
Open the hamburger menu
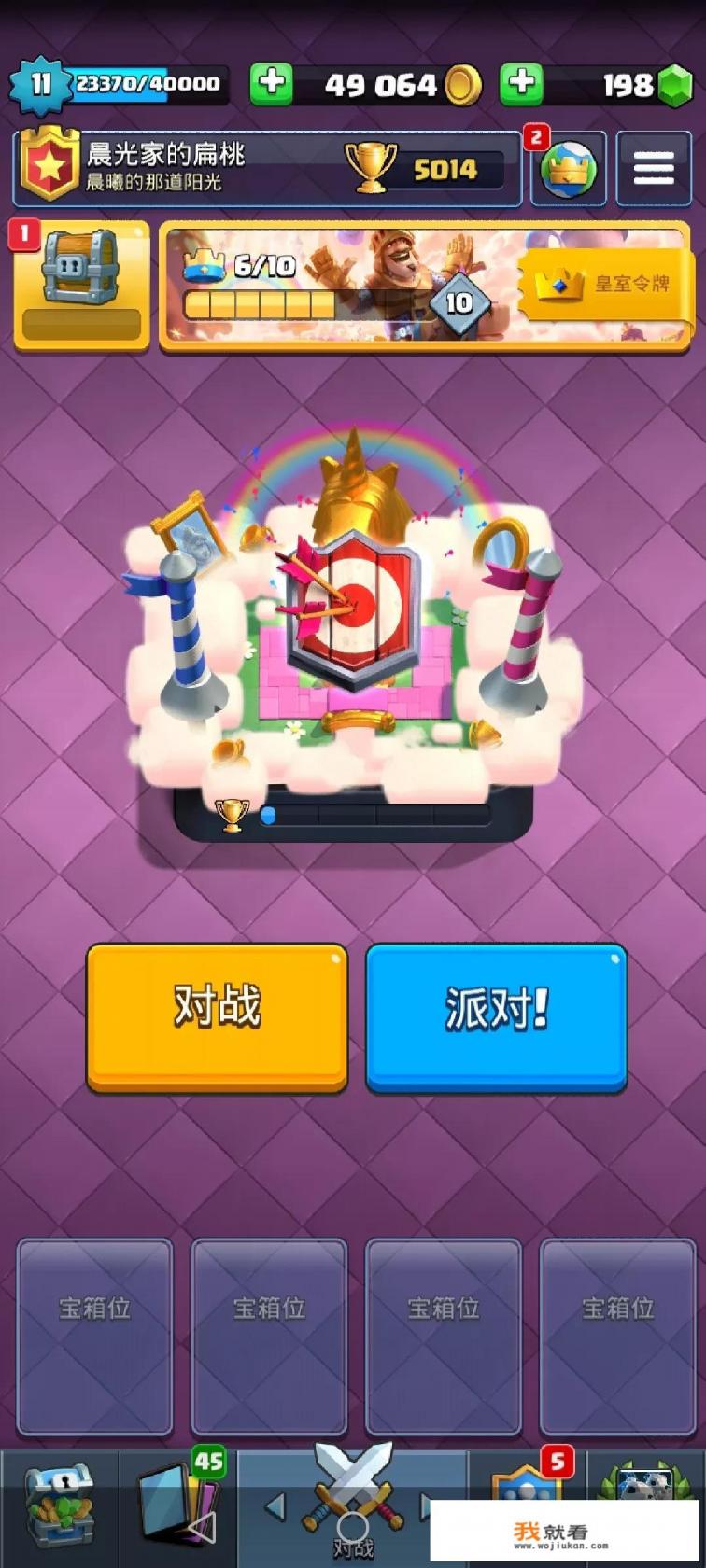(654, 169)
